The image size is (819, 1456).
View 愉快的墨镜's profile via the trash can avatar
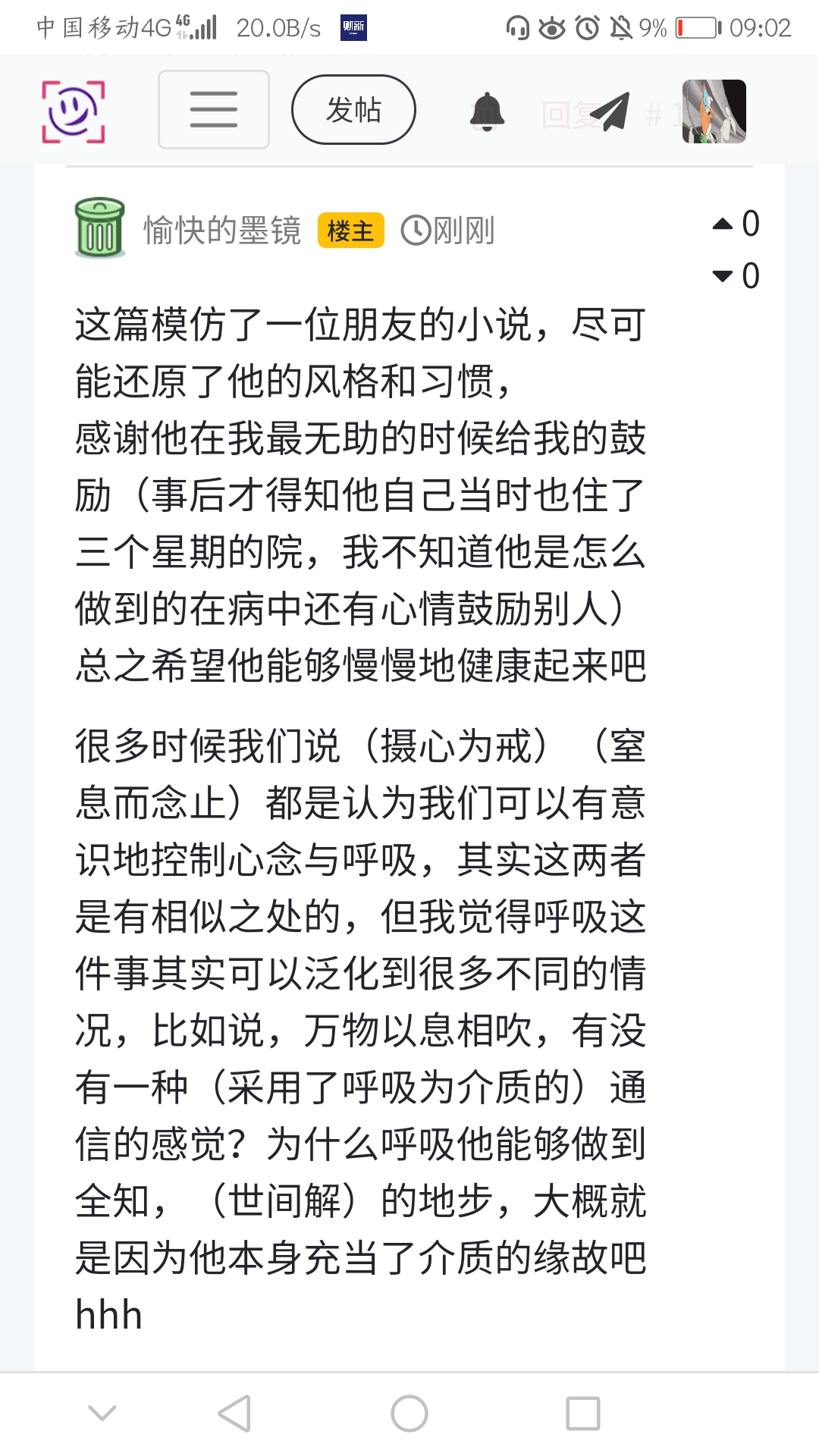pos(100,227)
